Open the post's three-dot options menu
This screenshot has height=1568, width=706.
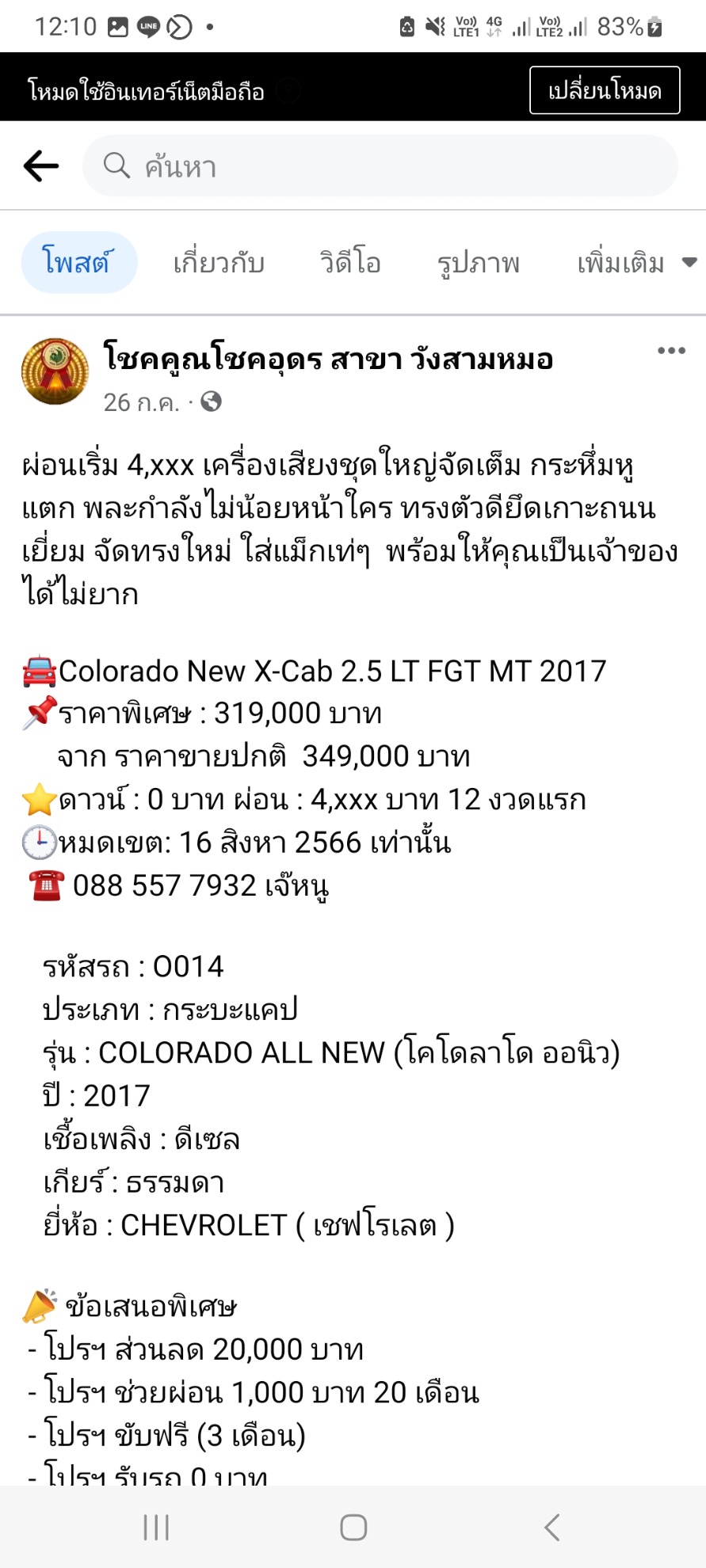pyautogui.click(x=671, y=351)
